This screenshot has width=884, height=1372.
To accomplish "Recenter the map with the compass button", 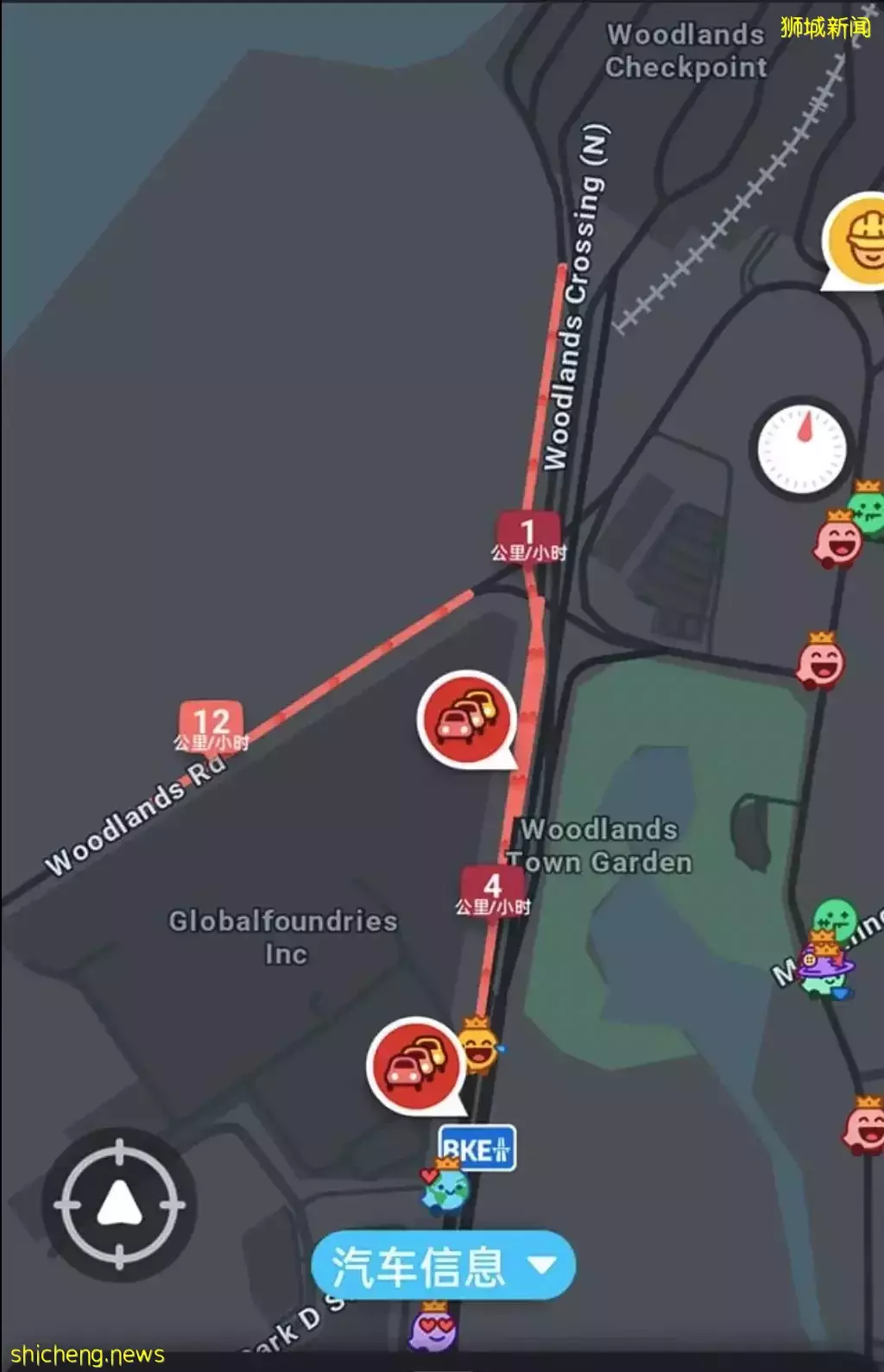I will pyautogui.click(x=119, y=1204).
